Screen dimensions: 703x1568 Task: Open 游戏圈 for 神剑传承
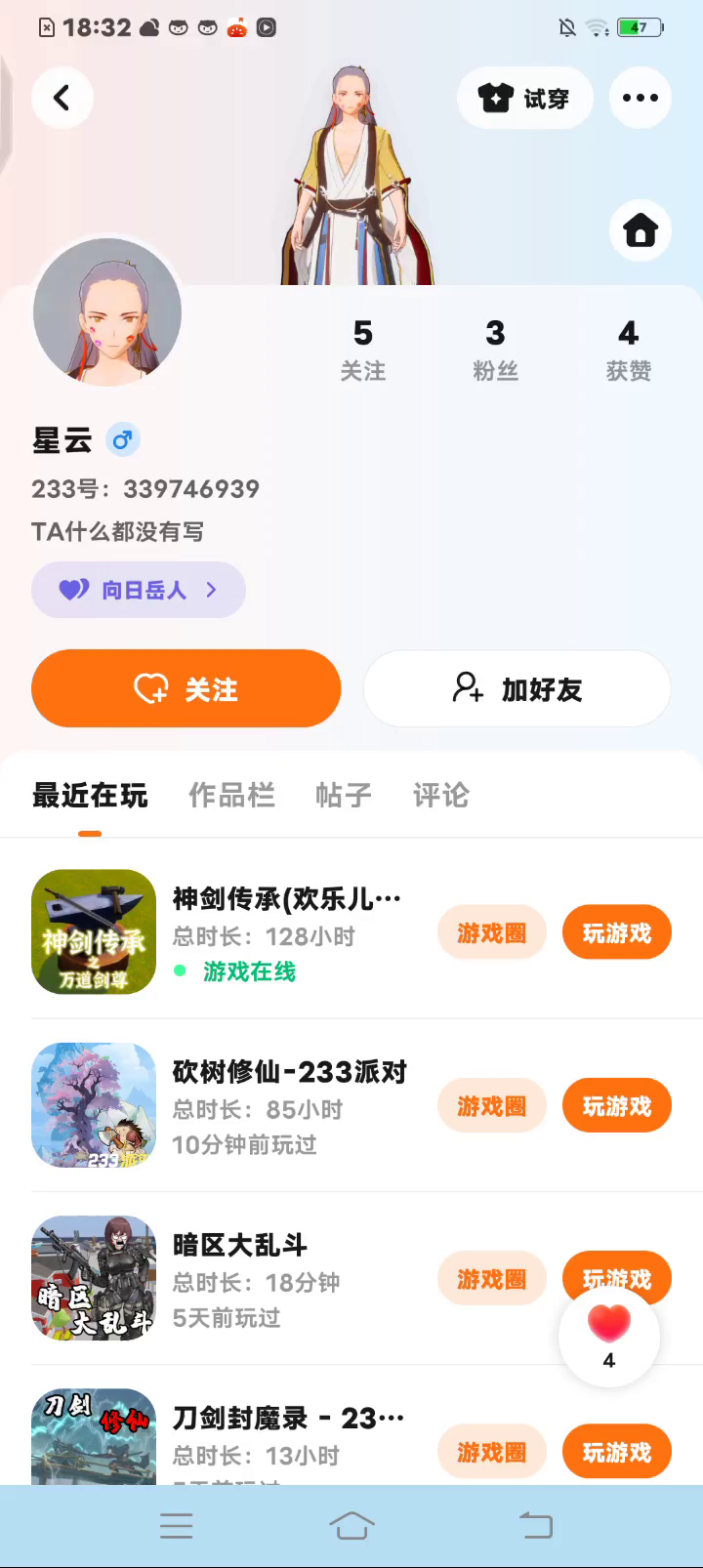pyautogui.click(x=491, y=932)
